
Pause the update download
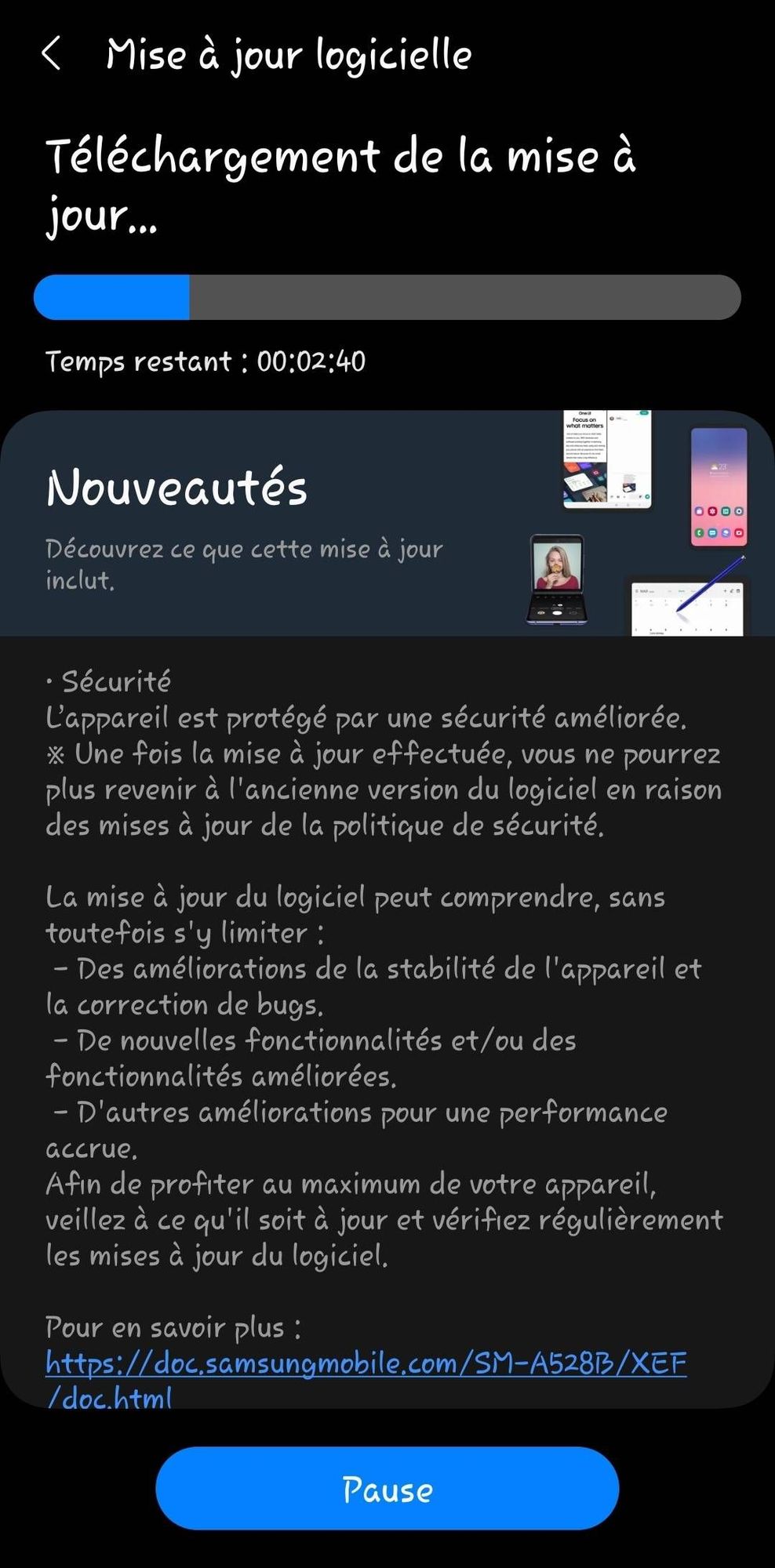click(387, 1488)
